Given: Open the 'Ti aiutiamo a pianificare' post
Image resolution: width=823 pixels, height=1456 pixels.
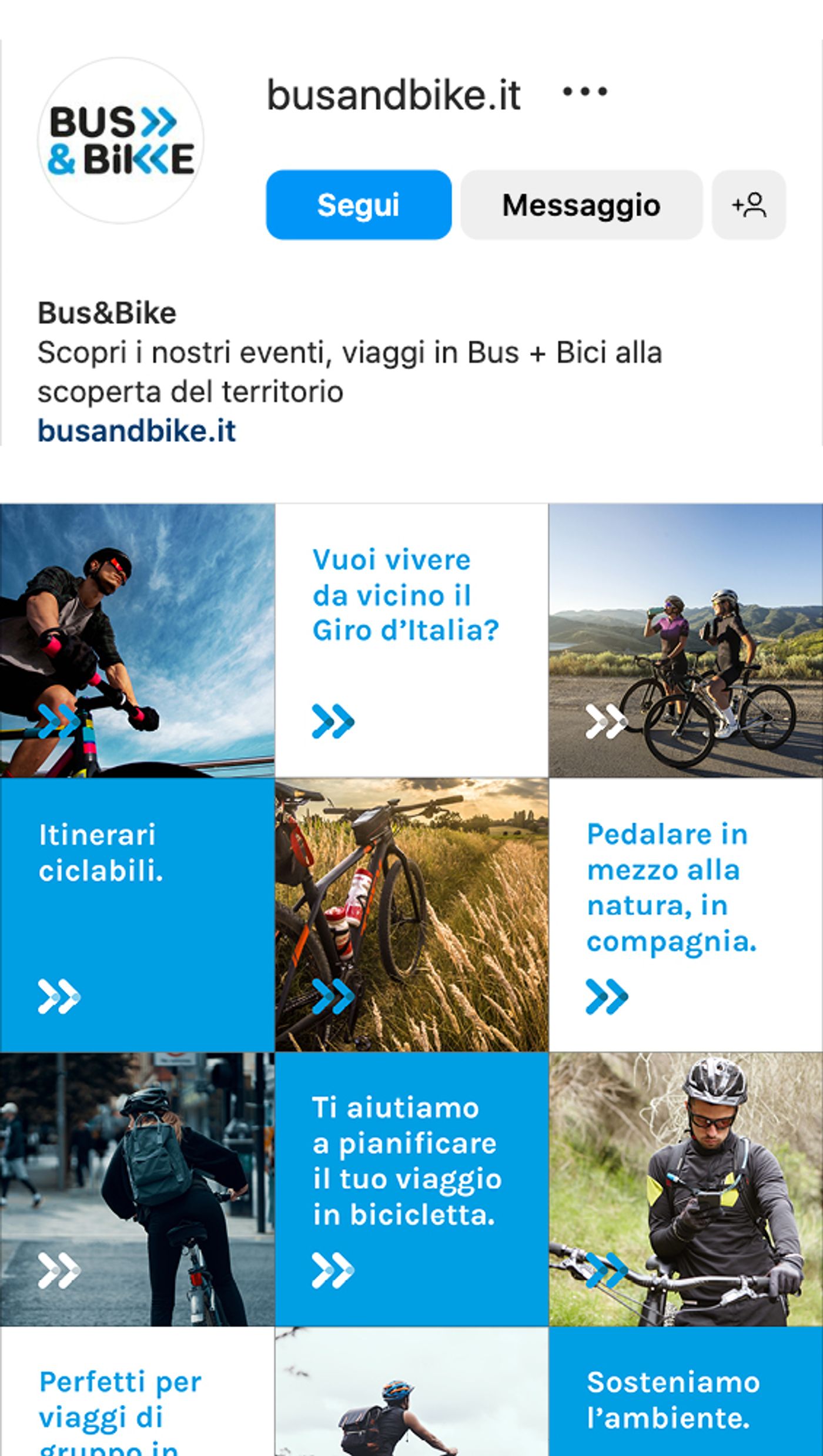Looking at the screenshot, I should 411,1189.
